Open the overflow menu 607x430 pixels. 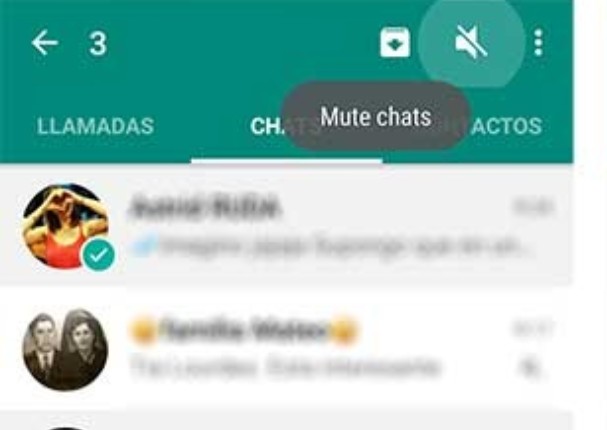(x=539, y=43)
